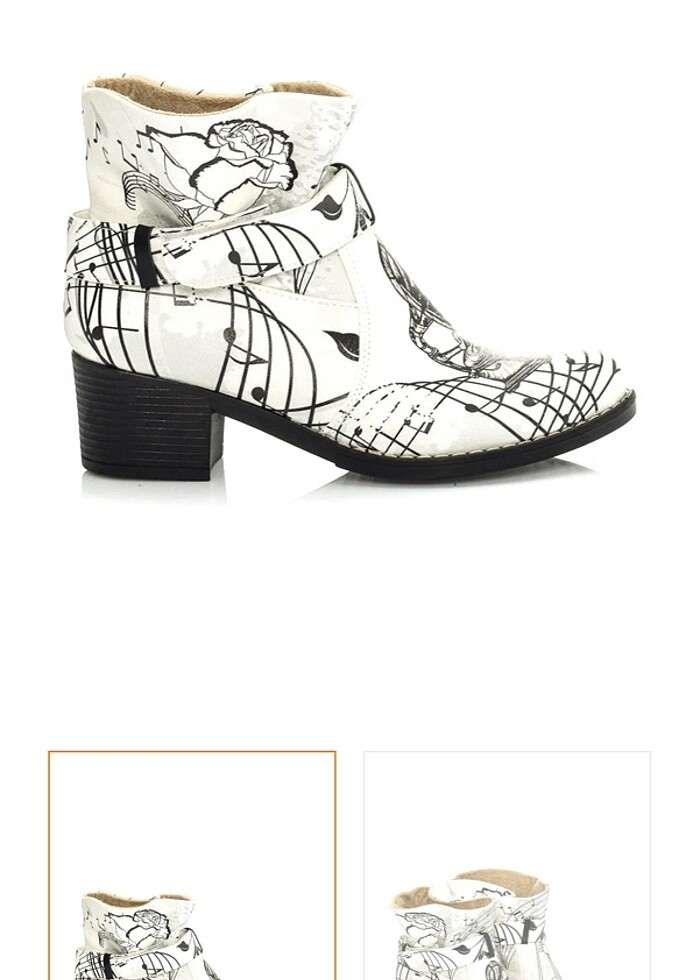Select the orange-bordered side-view boot thumbnail
Screen dimensions: 700x980
click(192, 866)
